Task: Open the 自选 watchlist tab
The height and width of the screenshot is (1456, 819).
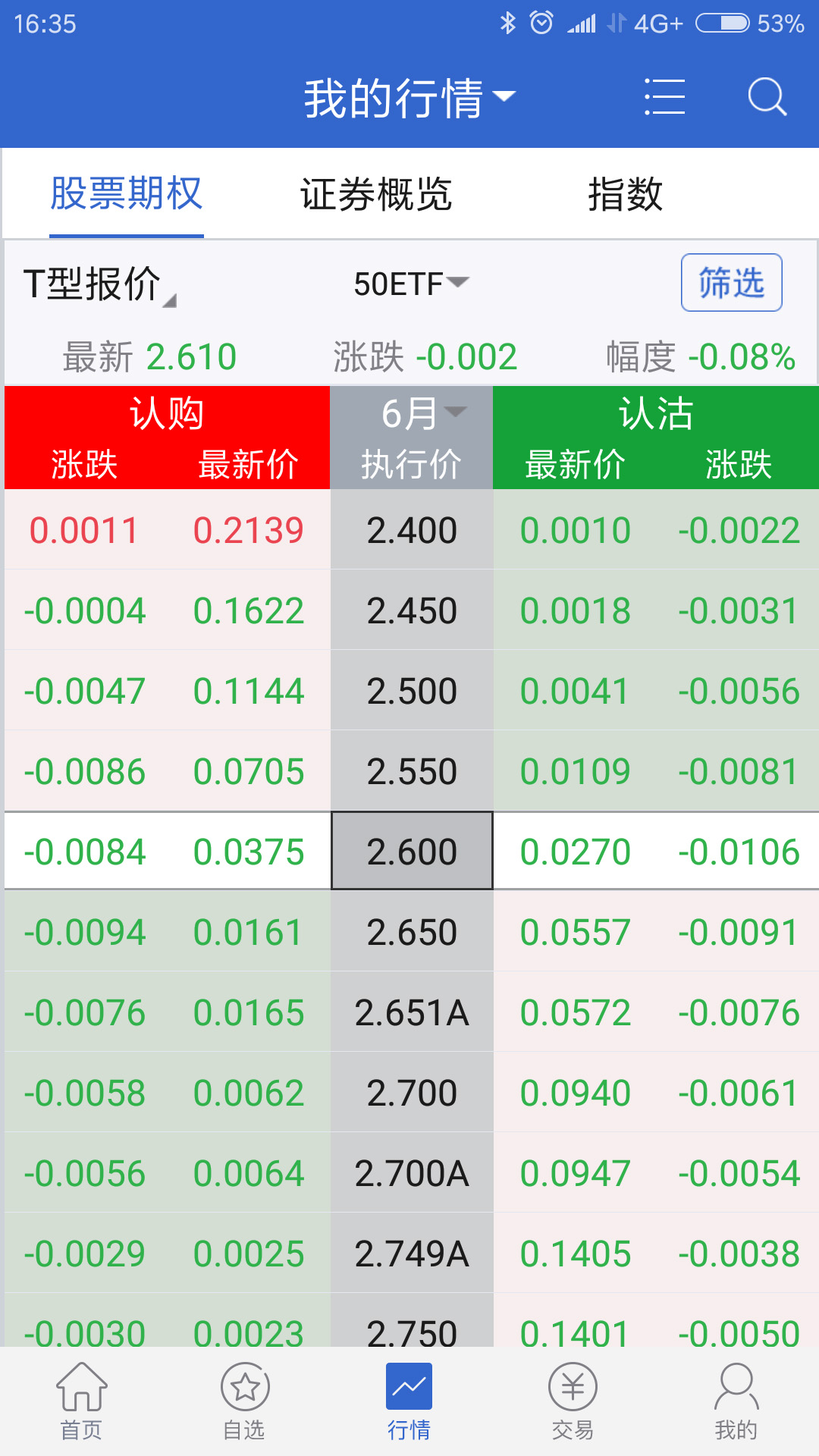Action: click(x=245, y=1401)
